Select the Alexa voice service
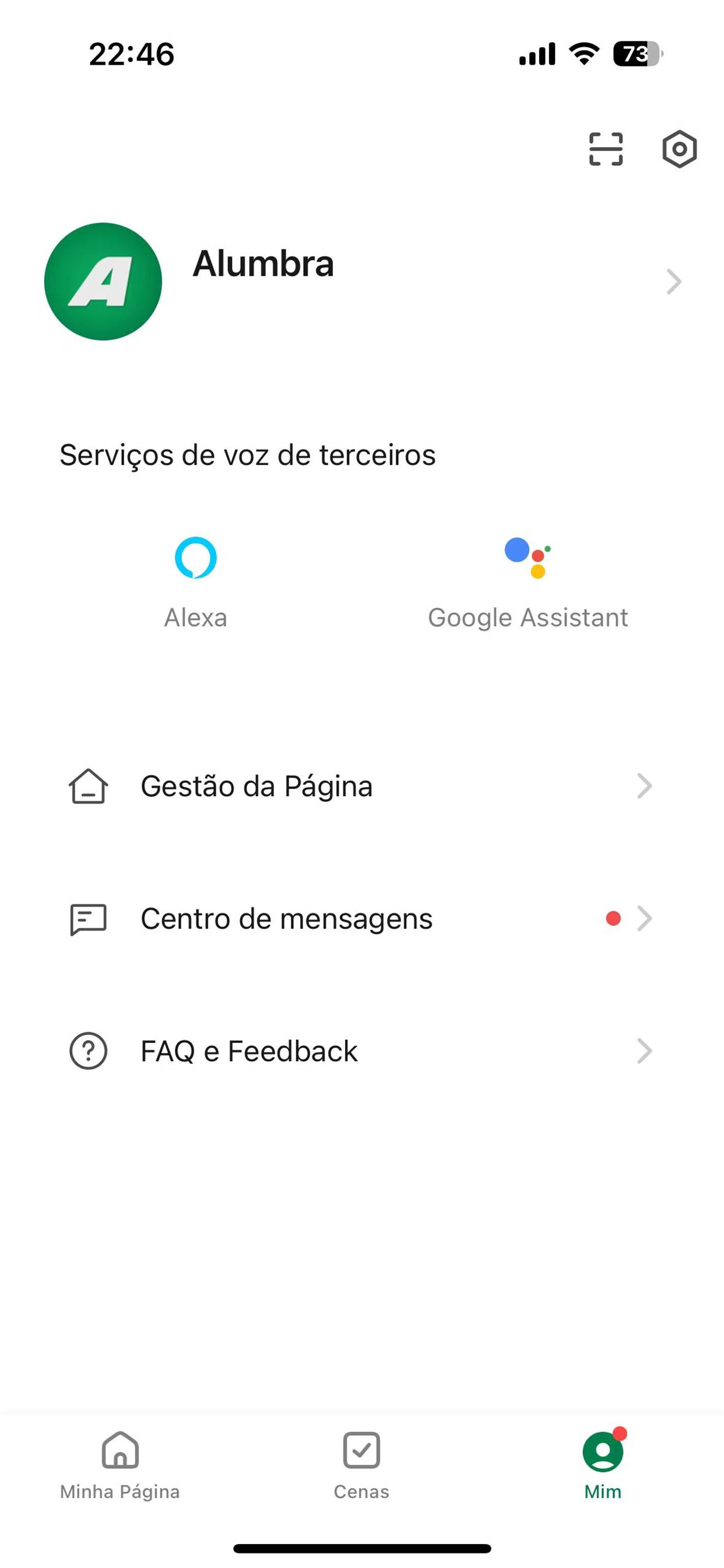 [x=195, y=582]
